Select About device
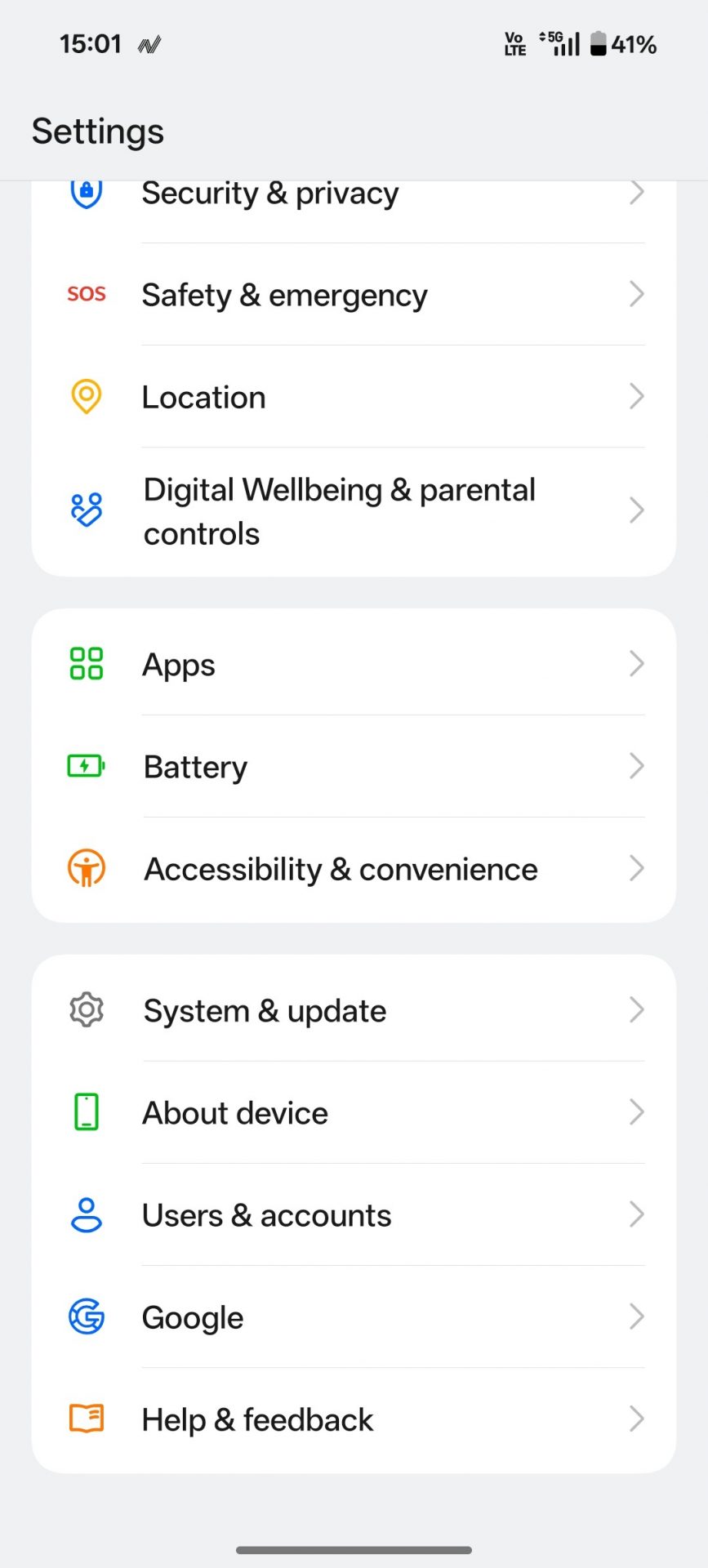 [x=235, y=1112]
